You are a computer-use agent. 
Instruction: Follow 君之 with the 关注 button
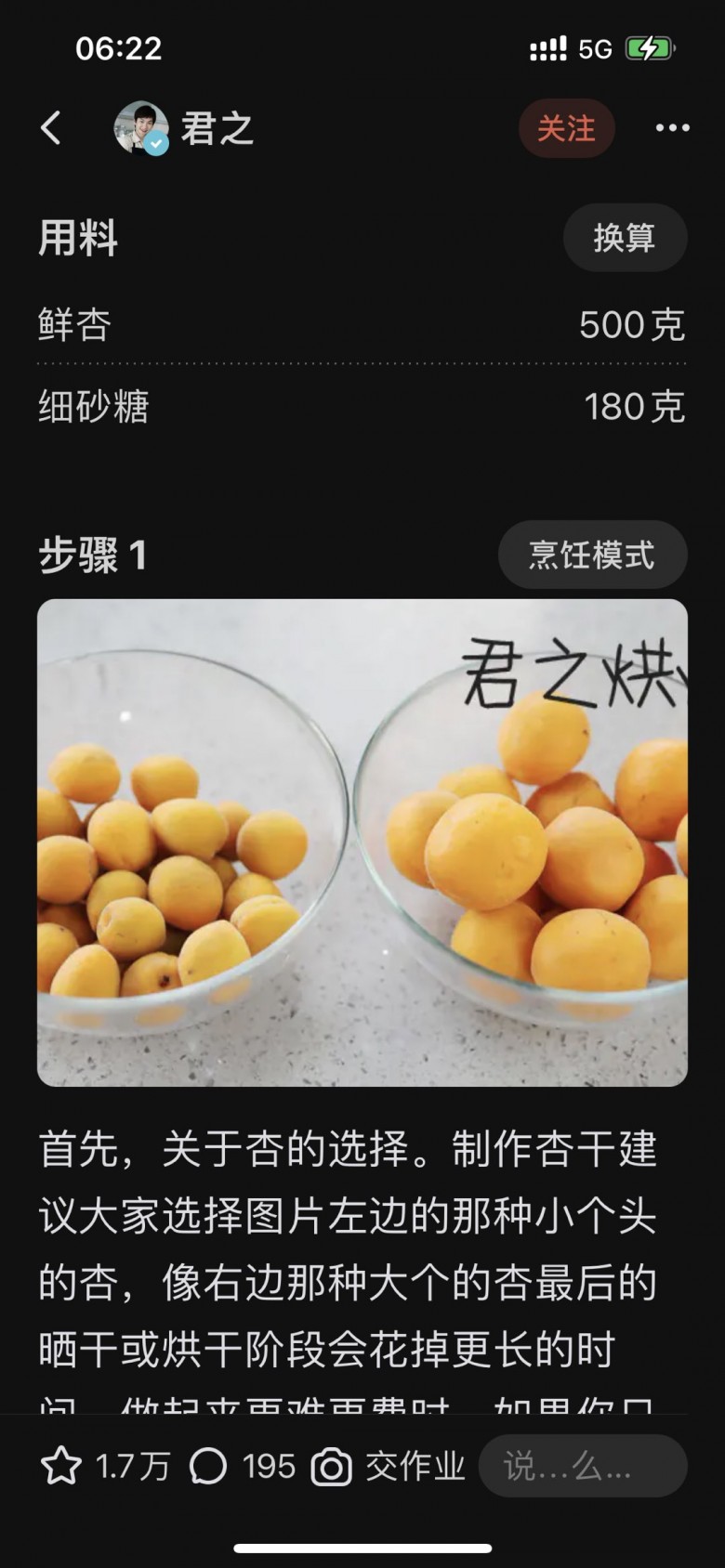pyautogui.click(x=566, y=128)
